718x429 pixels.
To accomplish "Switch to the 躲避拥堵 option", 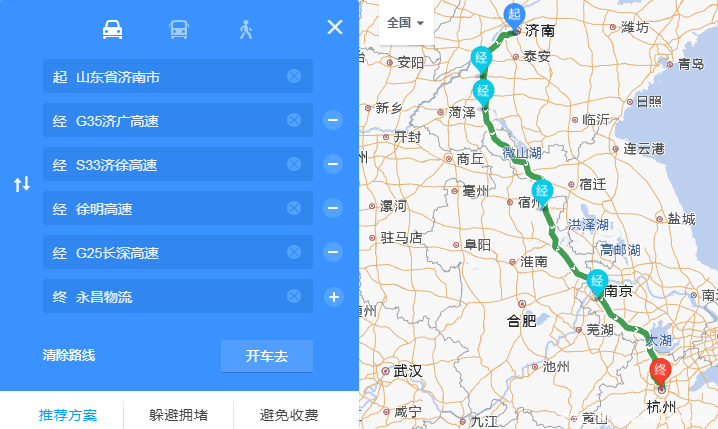I will coord(179,414).
